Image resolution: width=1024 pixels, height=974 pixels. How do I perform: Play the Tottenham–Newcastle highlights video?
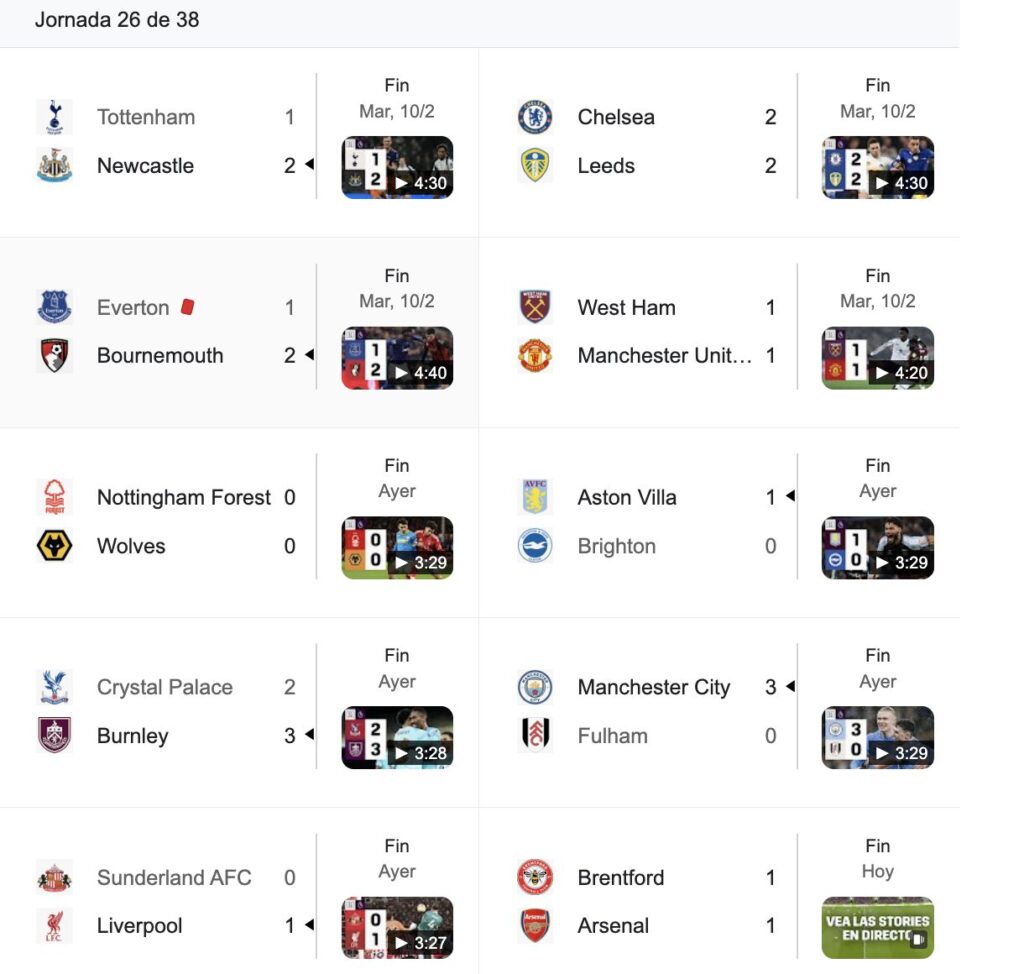397,167
